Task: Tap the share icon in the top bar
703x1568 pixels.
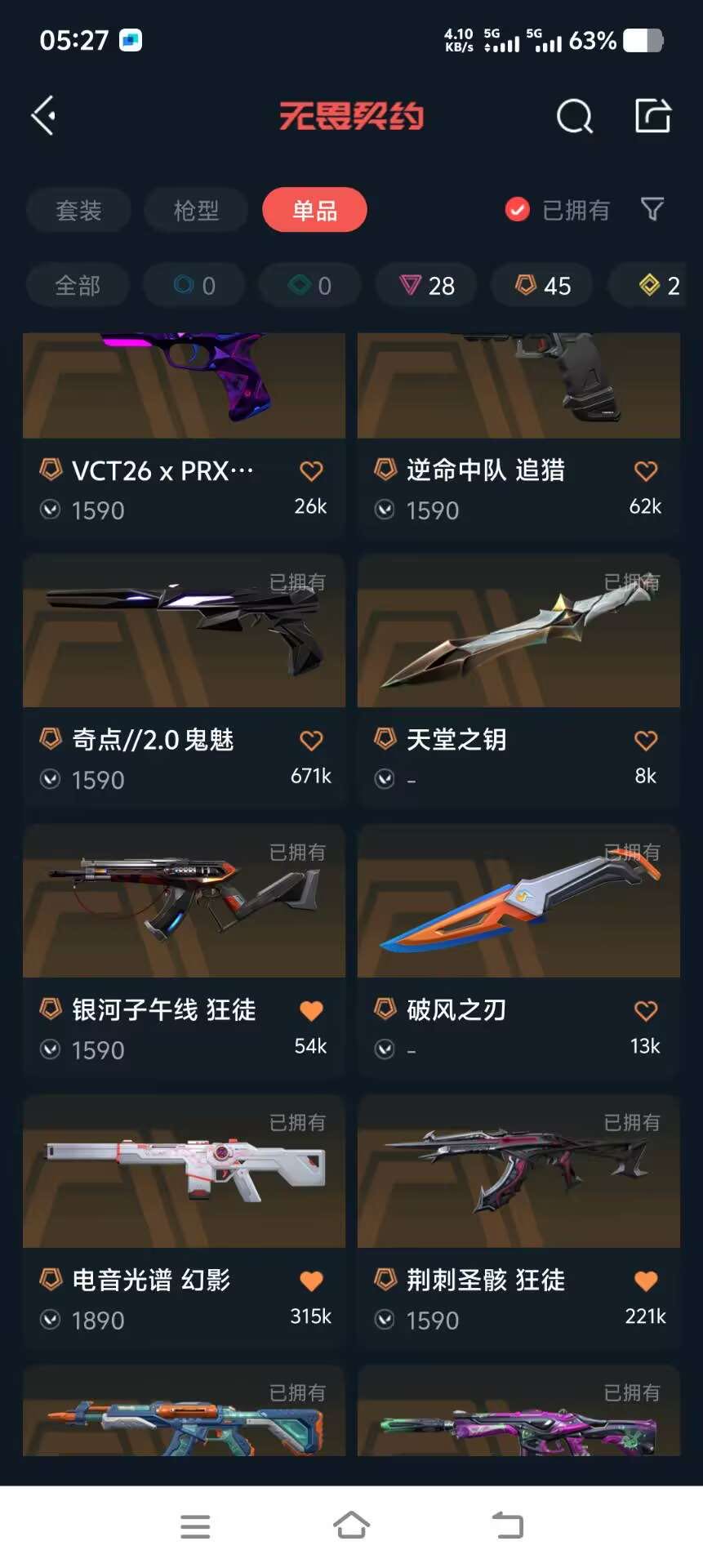Action: [x=652, y=115]
